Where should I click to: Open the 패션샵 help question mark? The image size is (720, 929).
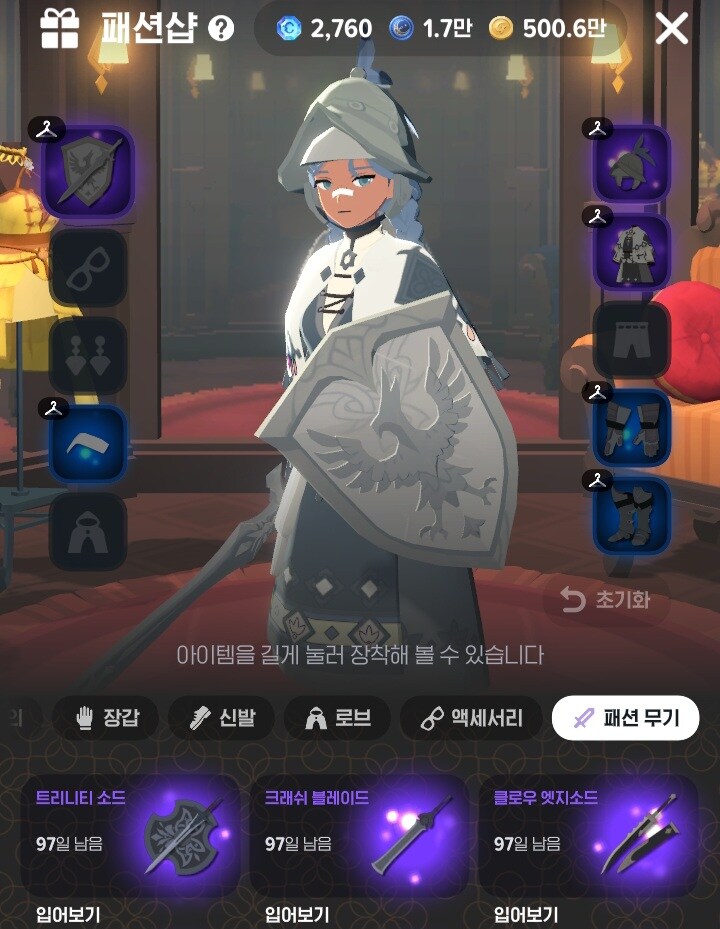pyautogui.click(x=221, y=29)
